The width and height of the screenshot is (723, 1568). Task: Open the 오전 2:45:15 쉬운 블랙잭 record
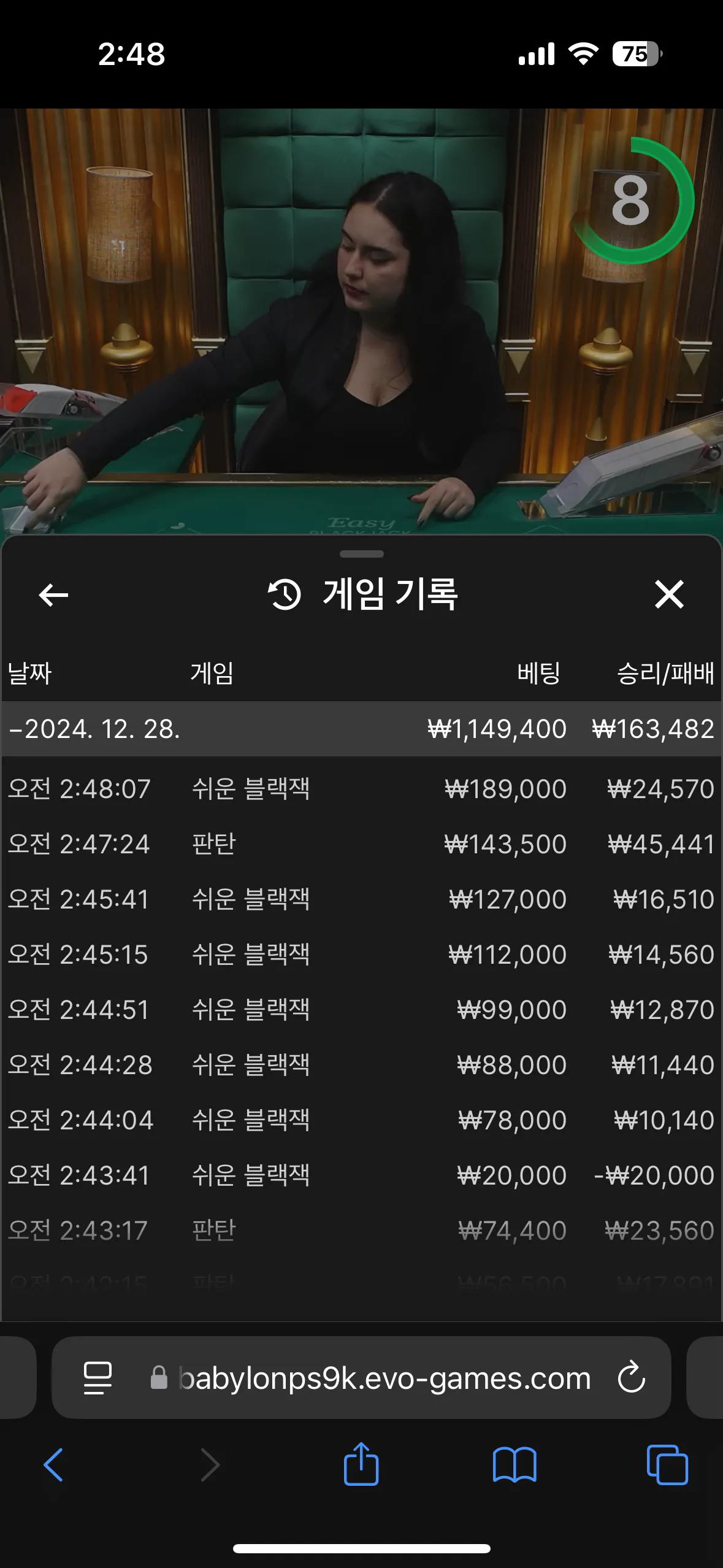coord(361,955)
